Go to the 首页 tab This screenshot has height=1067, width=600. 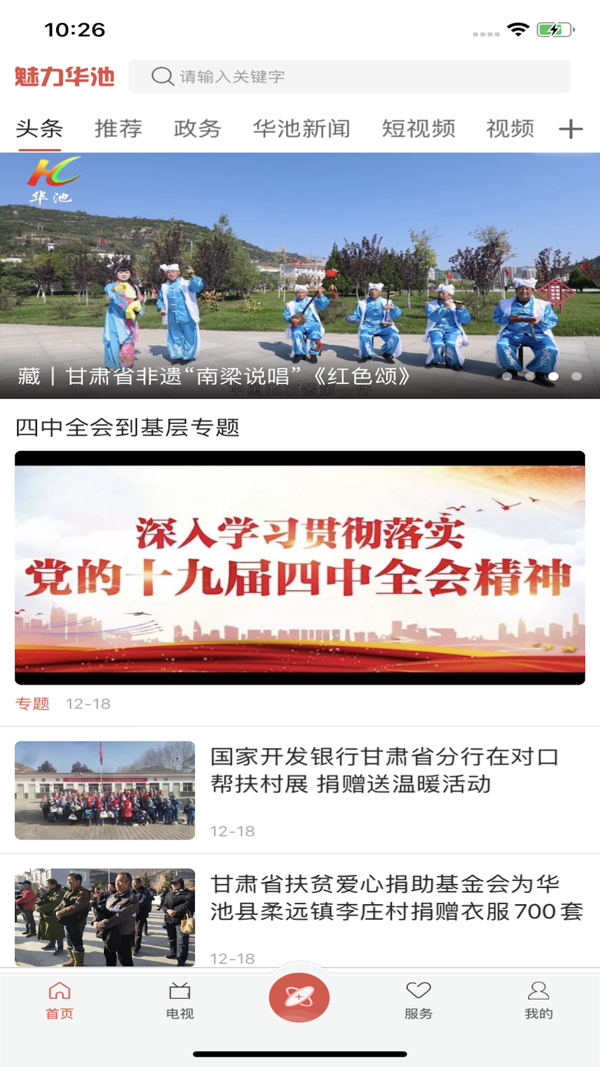coord(60,1000)
